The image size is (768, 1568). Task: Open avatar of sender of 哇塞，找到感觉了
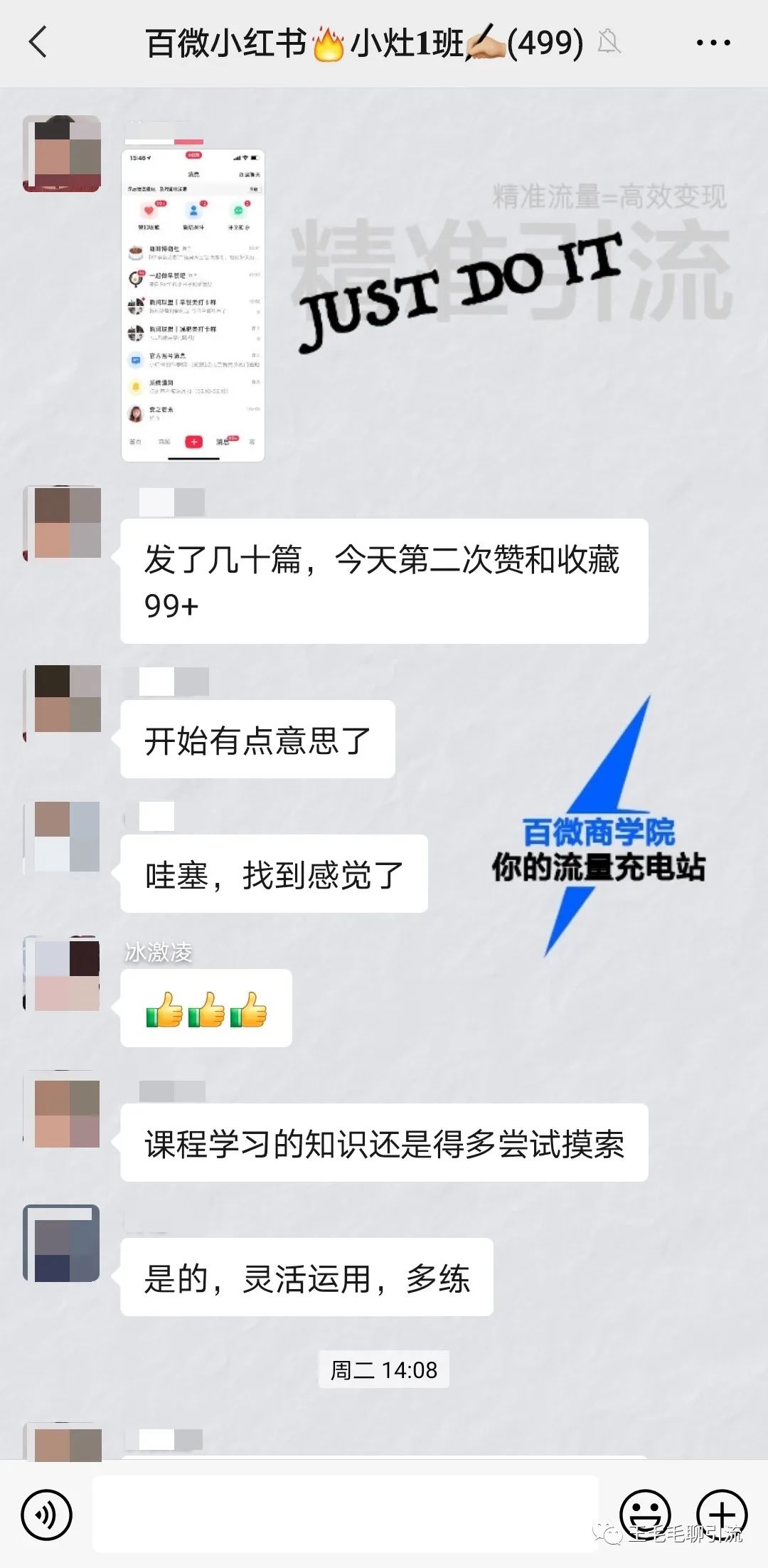click(63, 837)
